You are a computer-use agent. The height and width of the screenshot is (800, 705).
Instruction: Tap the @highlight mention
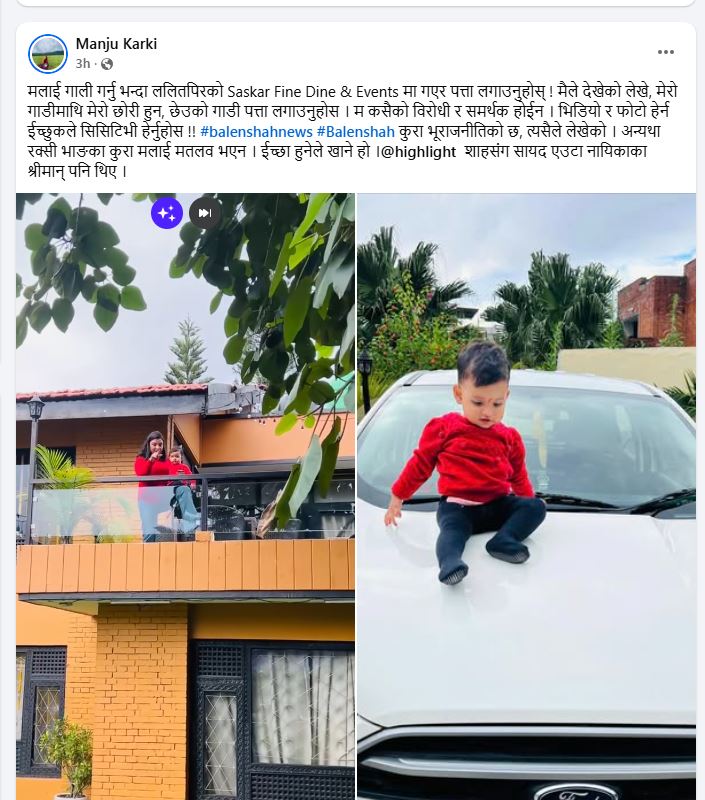pos(417,151)
